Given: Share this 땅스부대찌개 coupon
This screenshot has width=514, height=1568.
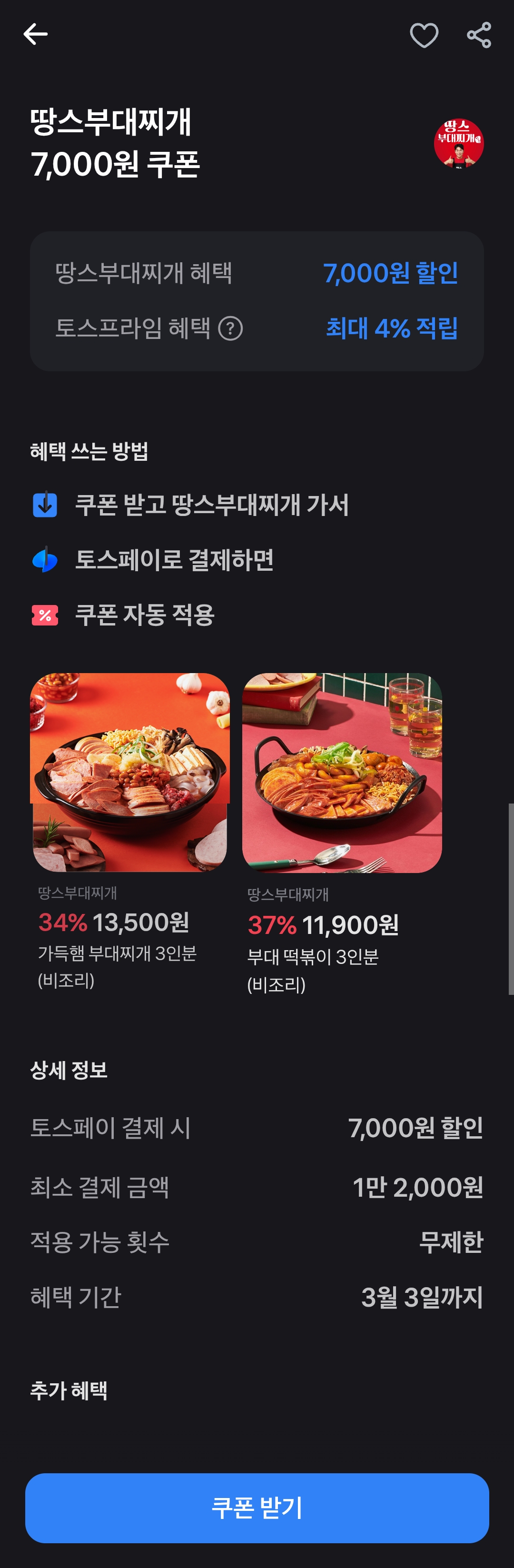Looking at the screenshot, I should (x=479, y=35).
